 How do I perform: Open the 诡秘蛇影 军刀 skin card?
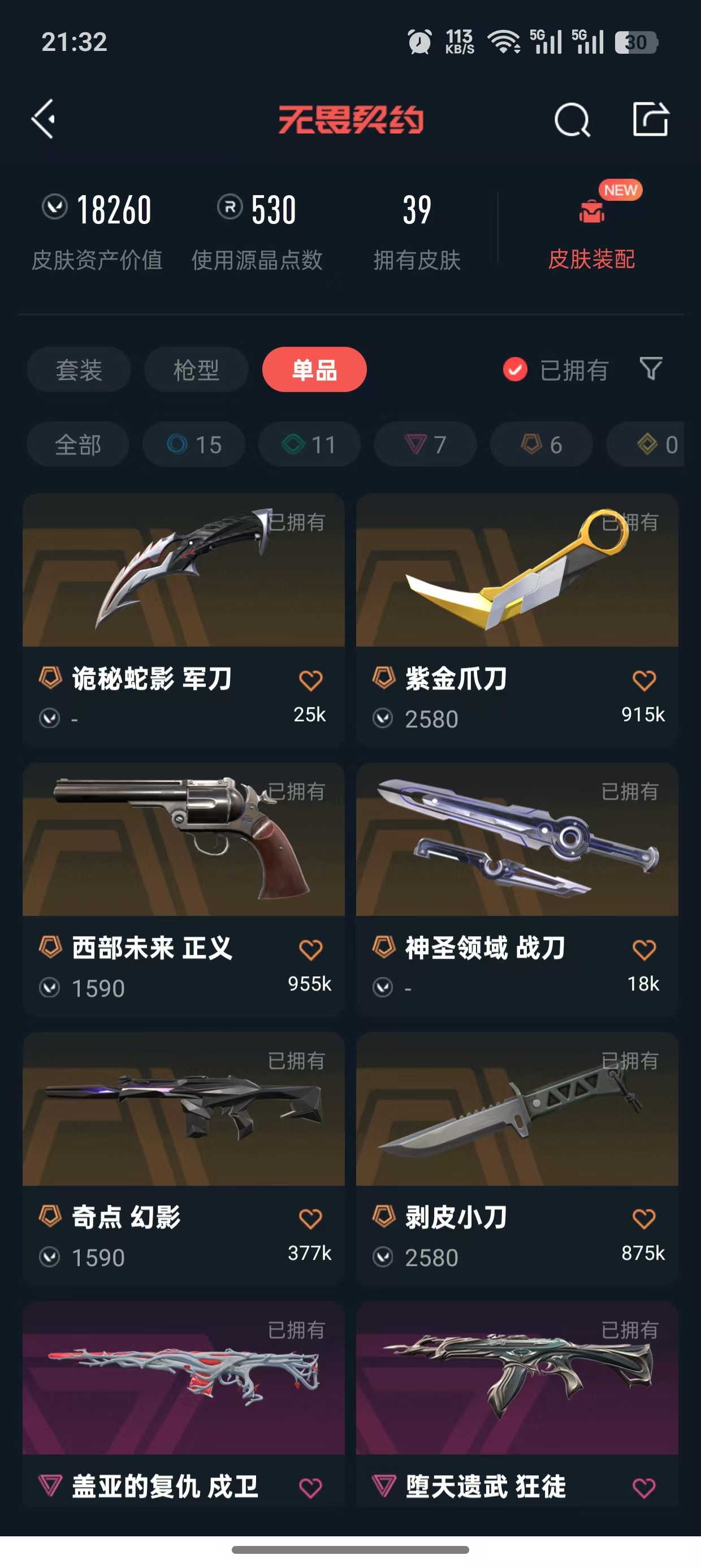184,619
